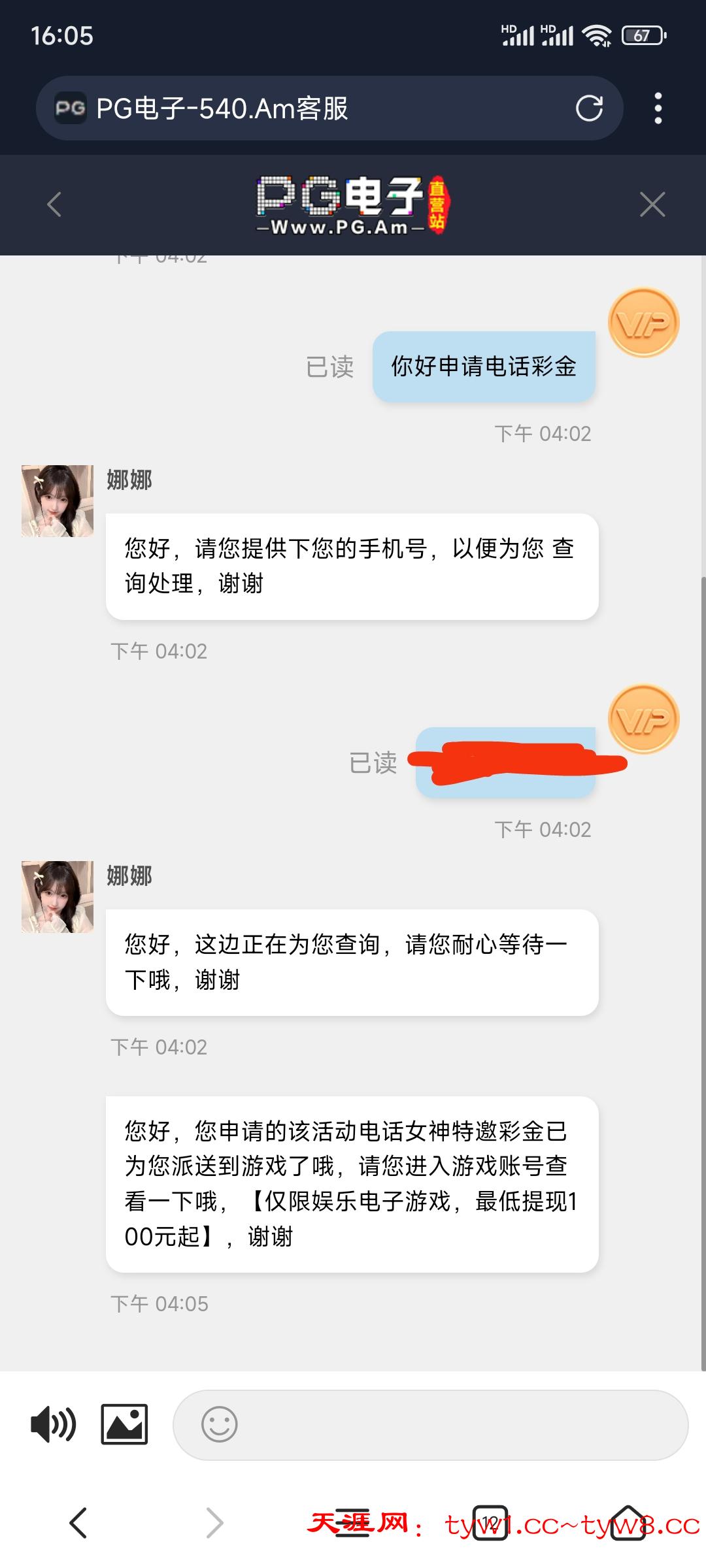Attach a picture with the image icon
Image resolution: width=706 pixels, height=1568 pixels.
[124, 1424]
